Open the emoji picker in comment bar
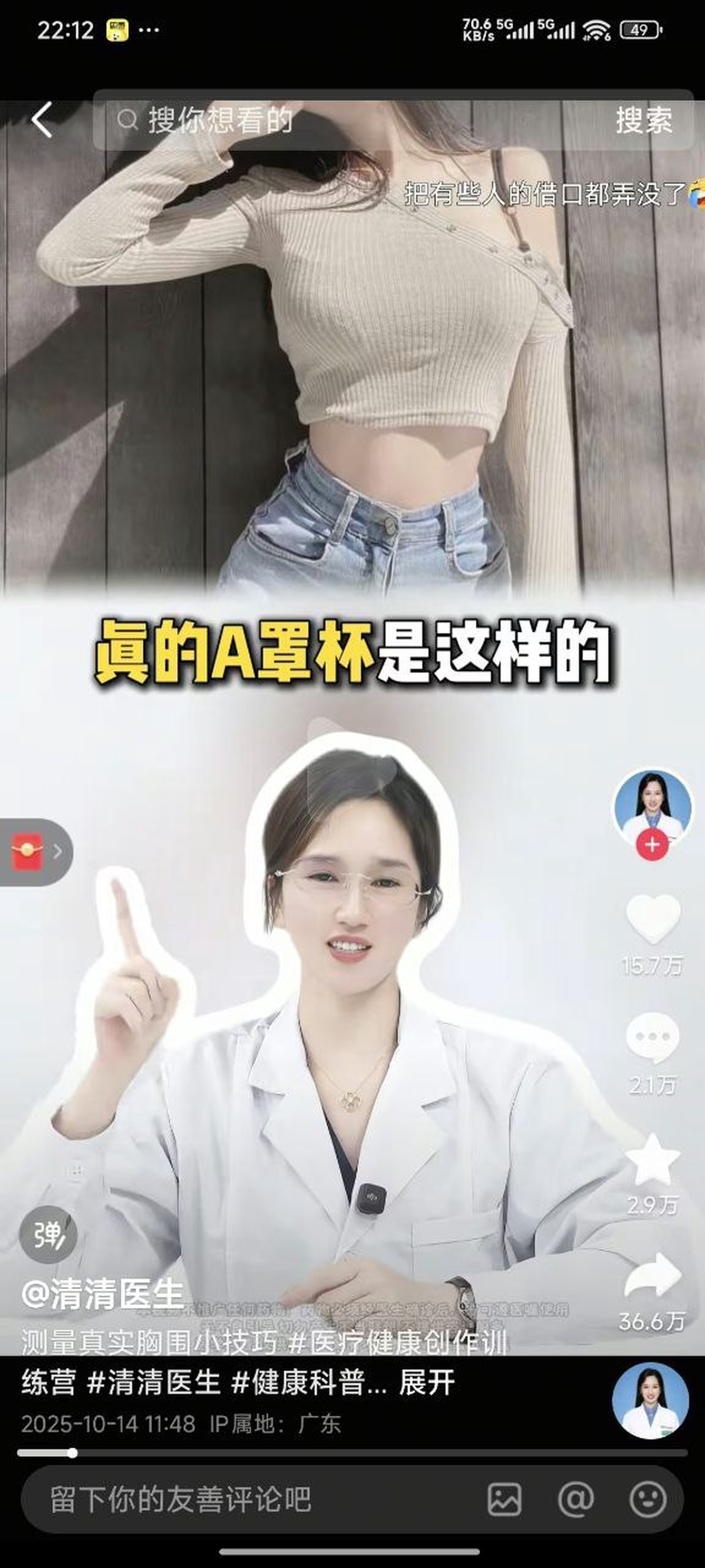 [648, 1499]
